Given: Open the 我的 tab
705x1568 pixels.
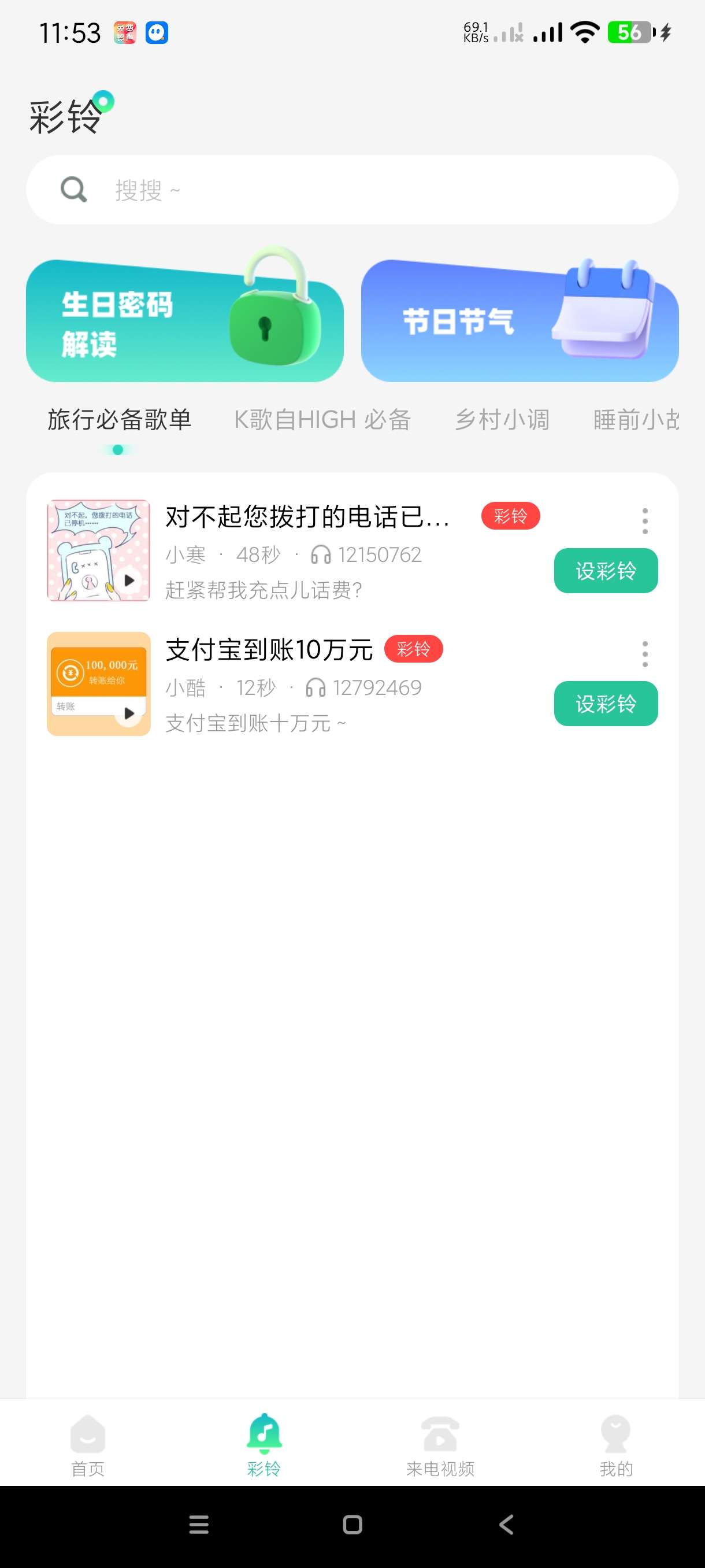Looking at the screenshot, I should pos(615,1445).
